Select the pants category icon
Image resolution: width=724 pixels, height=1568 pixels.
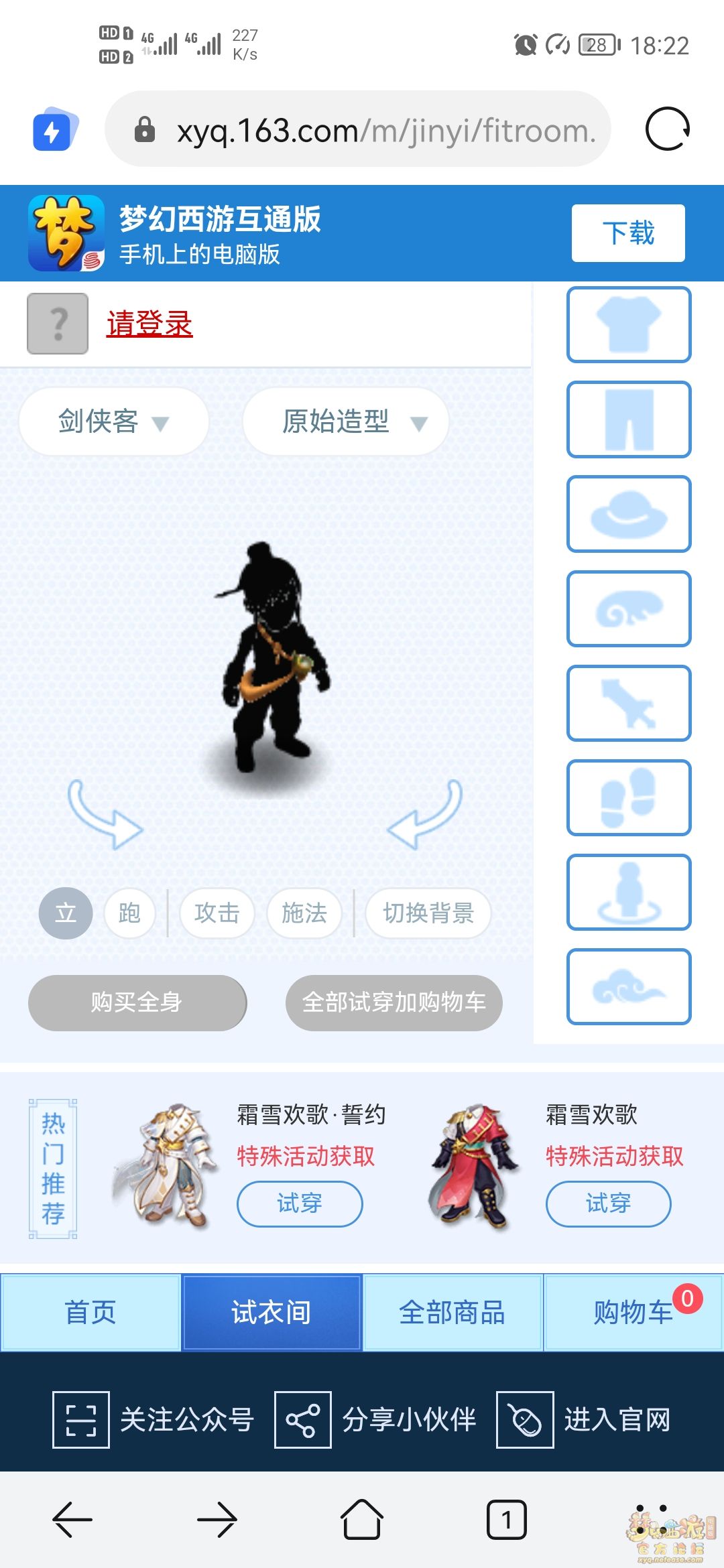(x=628, y=419)
